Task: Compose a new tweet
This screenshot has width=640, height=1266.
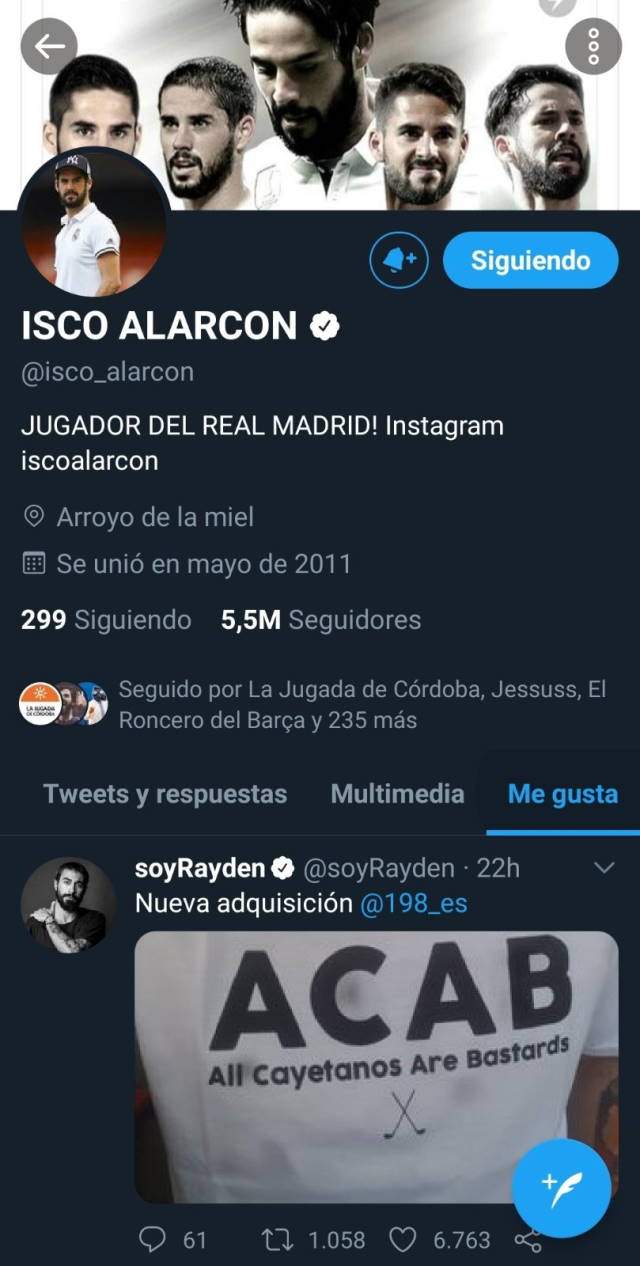Action: pyautogui.click(x=561, y=1187)
